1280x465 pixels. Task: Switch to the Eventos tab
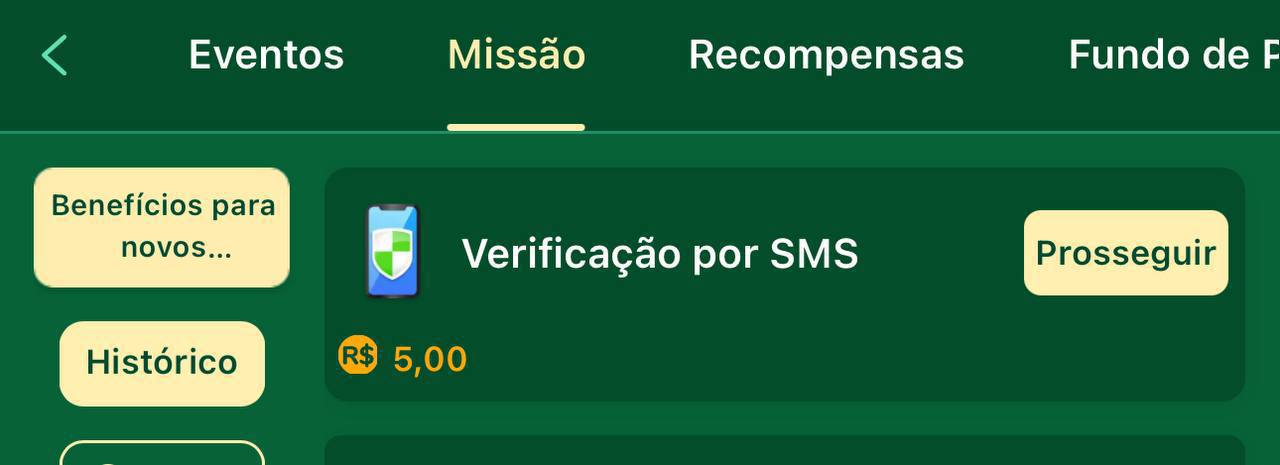[x=266, y=55]
